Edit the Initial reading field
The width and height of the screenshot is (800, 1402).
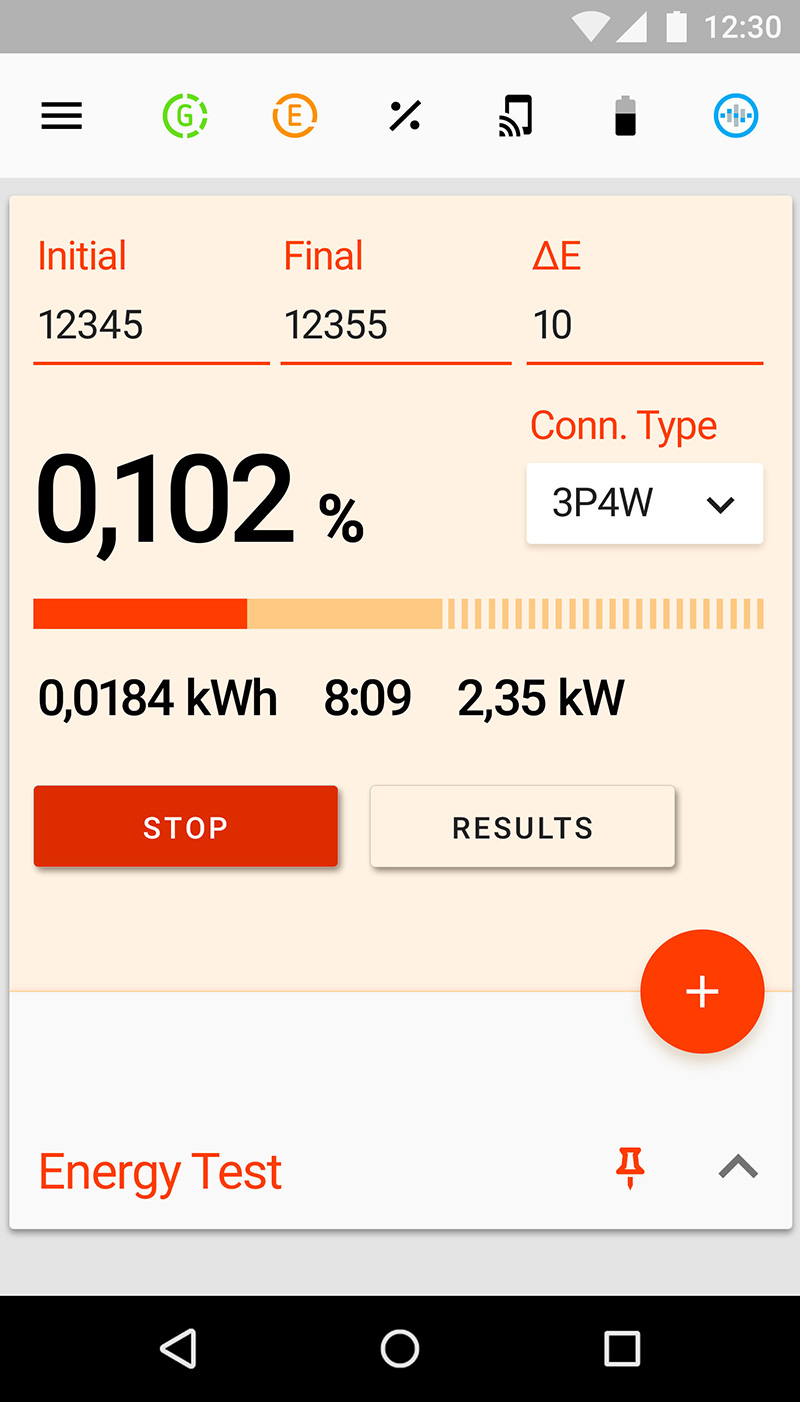tap(151, 326)
